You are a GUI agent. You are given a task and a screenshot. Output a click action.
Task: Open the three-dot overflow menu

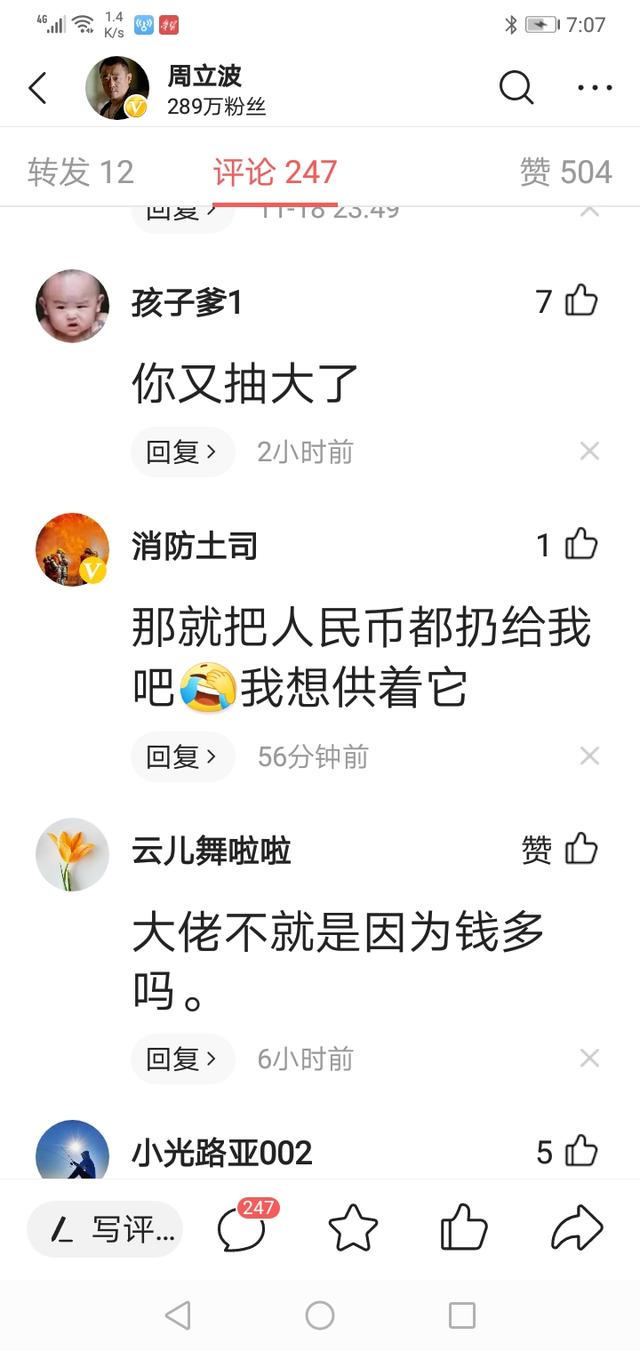tap(594, 89)
